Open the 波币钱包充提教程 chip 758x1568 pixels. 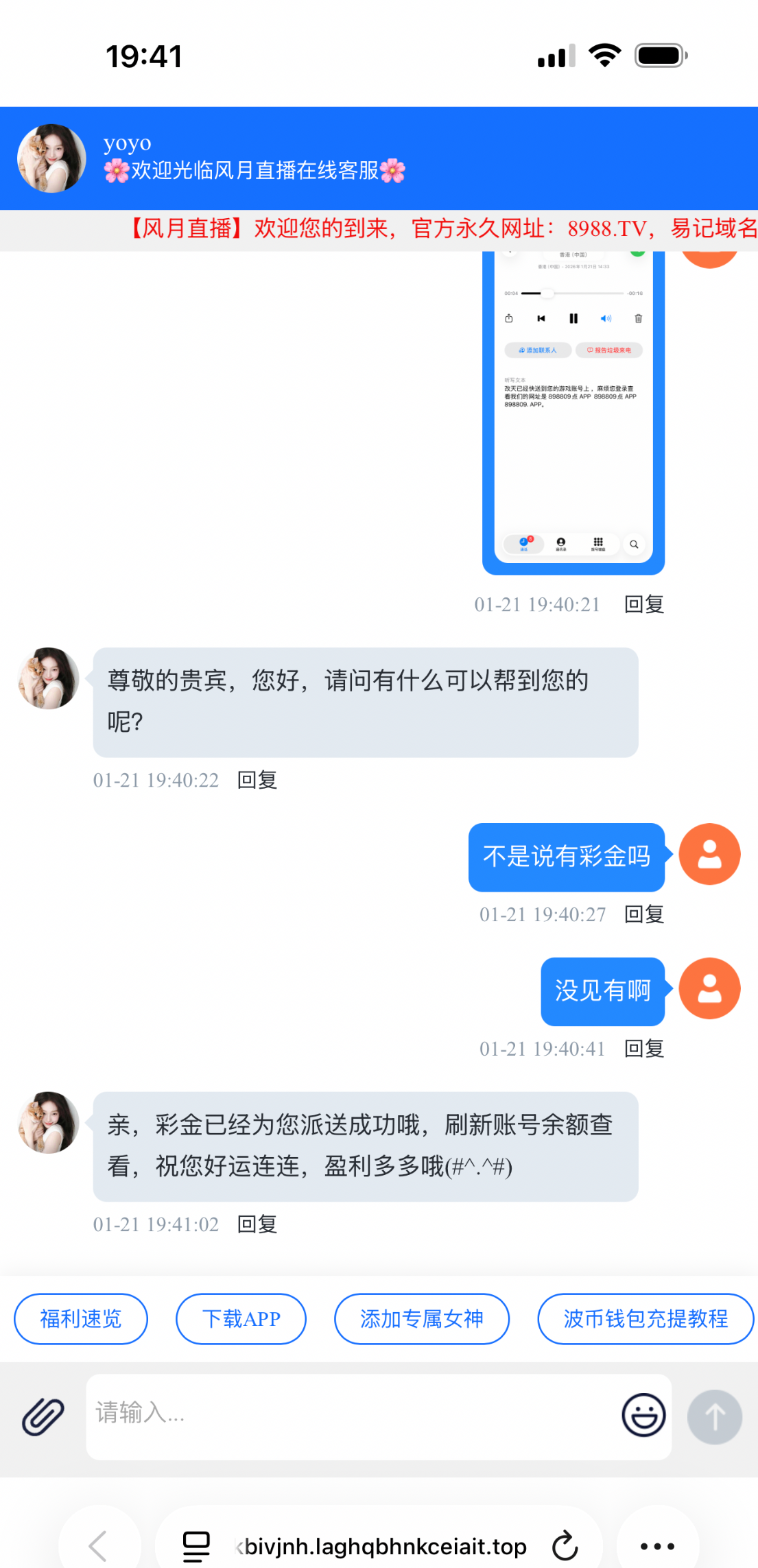645,1318
